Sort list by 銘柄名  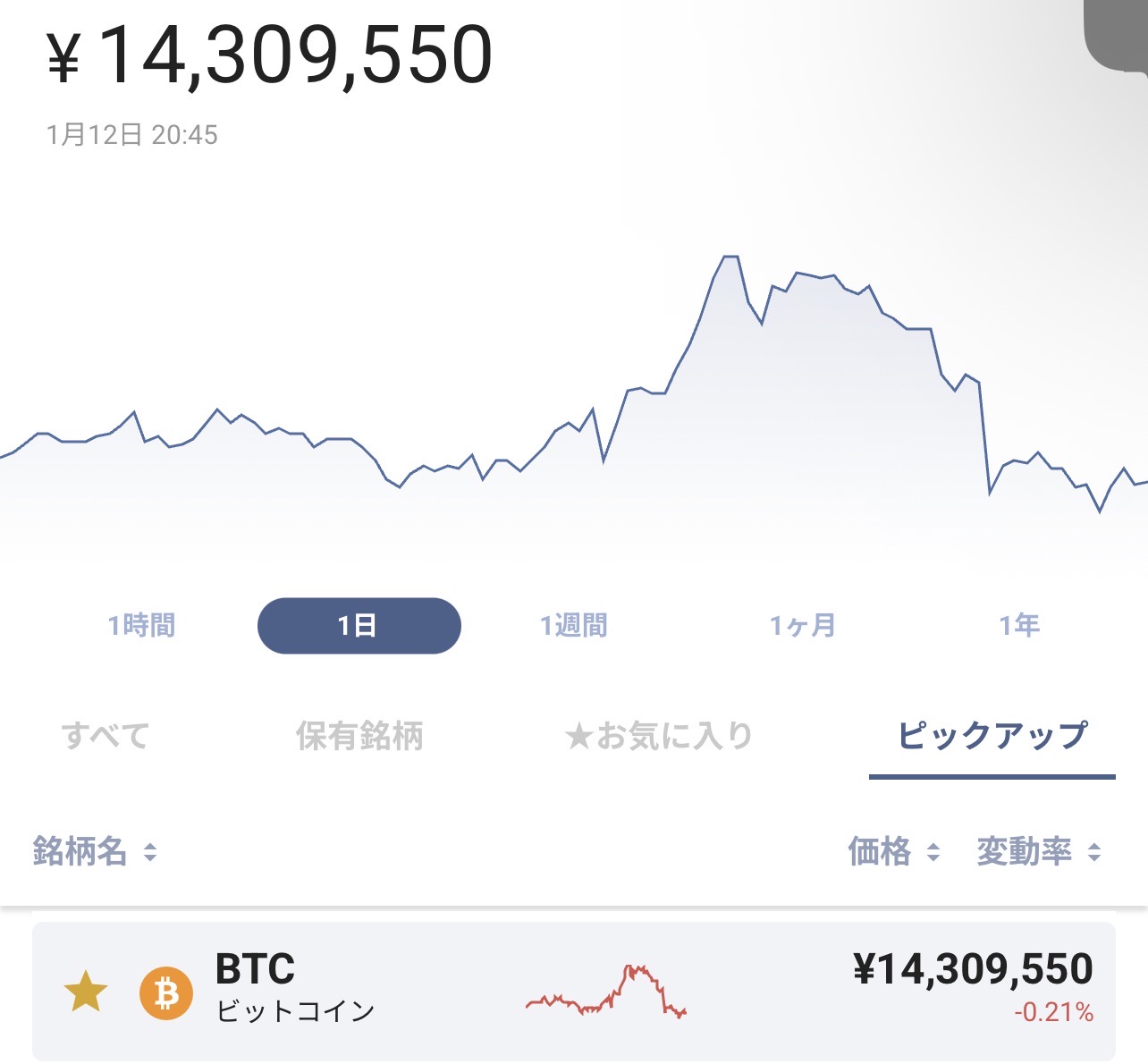(x=94, y=851)
